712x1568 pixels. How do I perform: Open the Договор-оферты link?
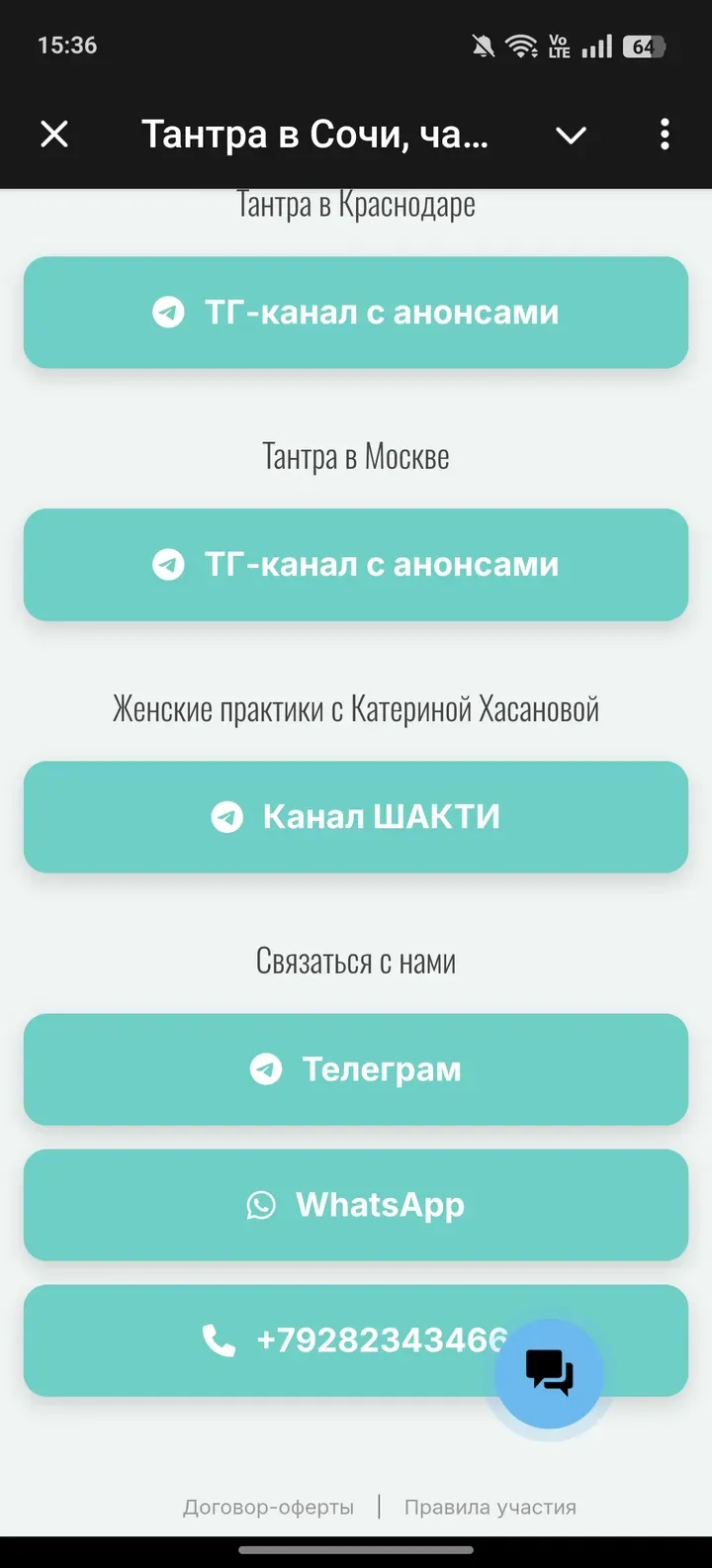coord(267,1507)
